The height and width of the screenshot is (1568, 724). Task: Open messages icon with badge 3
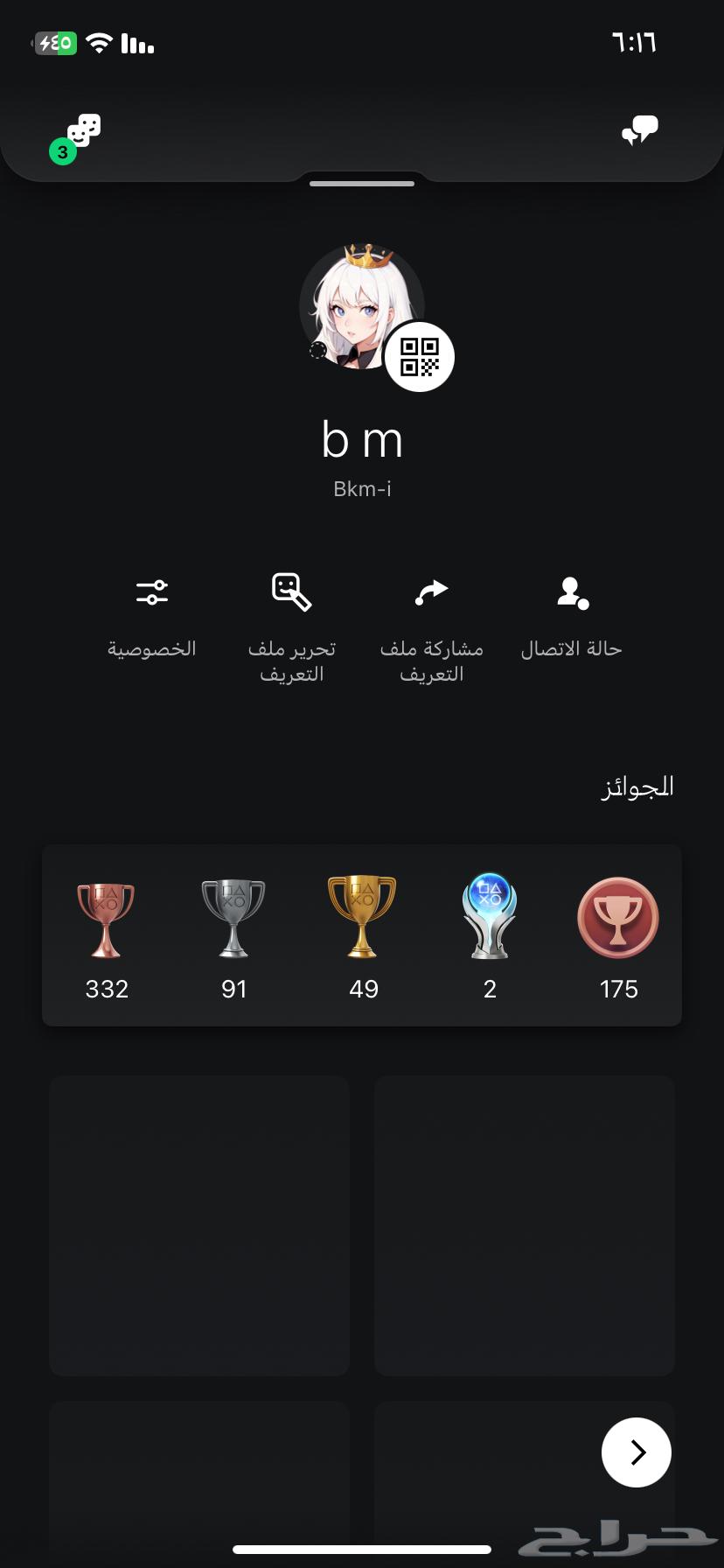(81, 131)
